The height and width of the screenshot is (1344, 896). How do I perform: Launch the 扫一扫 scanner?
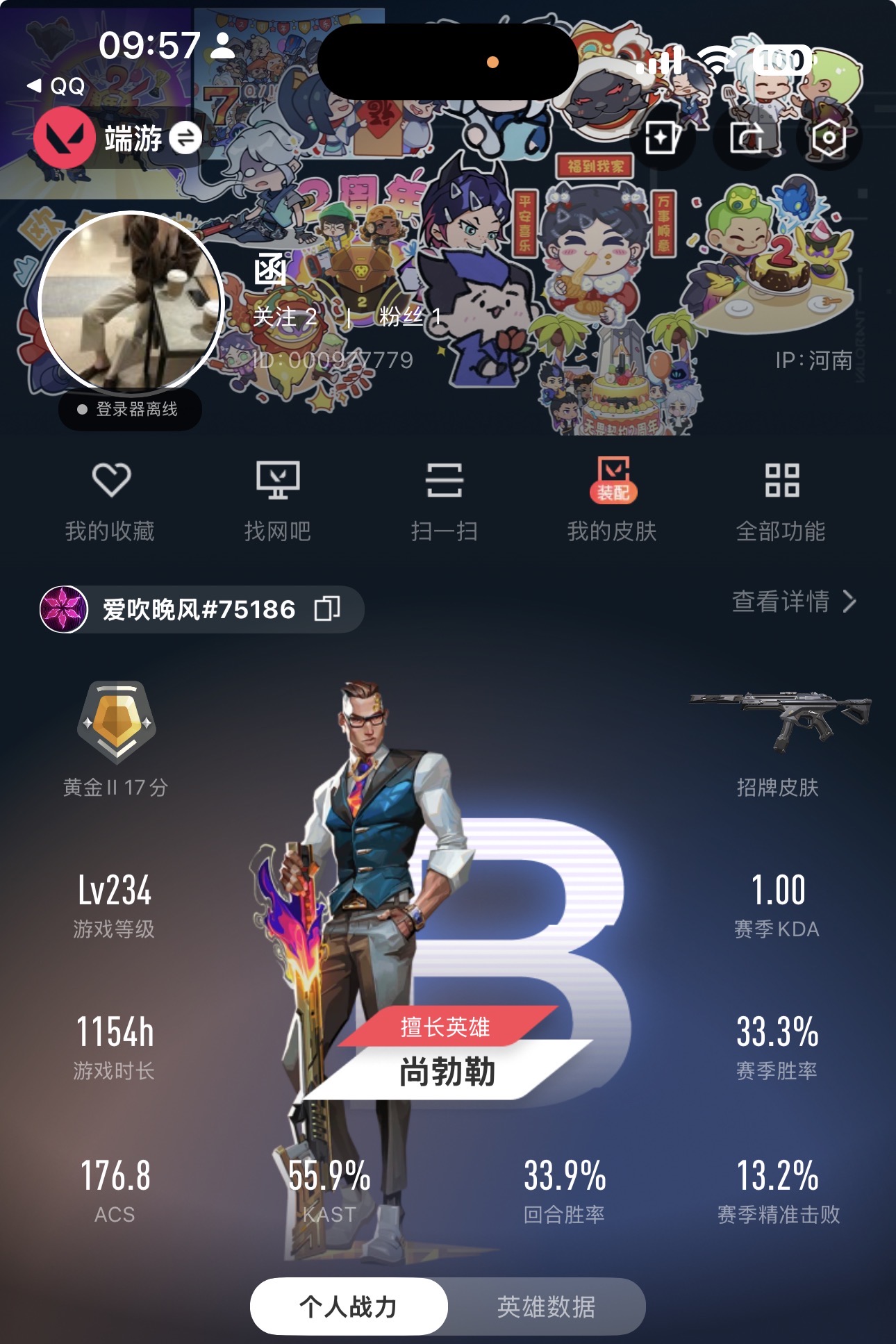pyautogui.click(x=445, y=501)
